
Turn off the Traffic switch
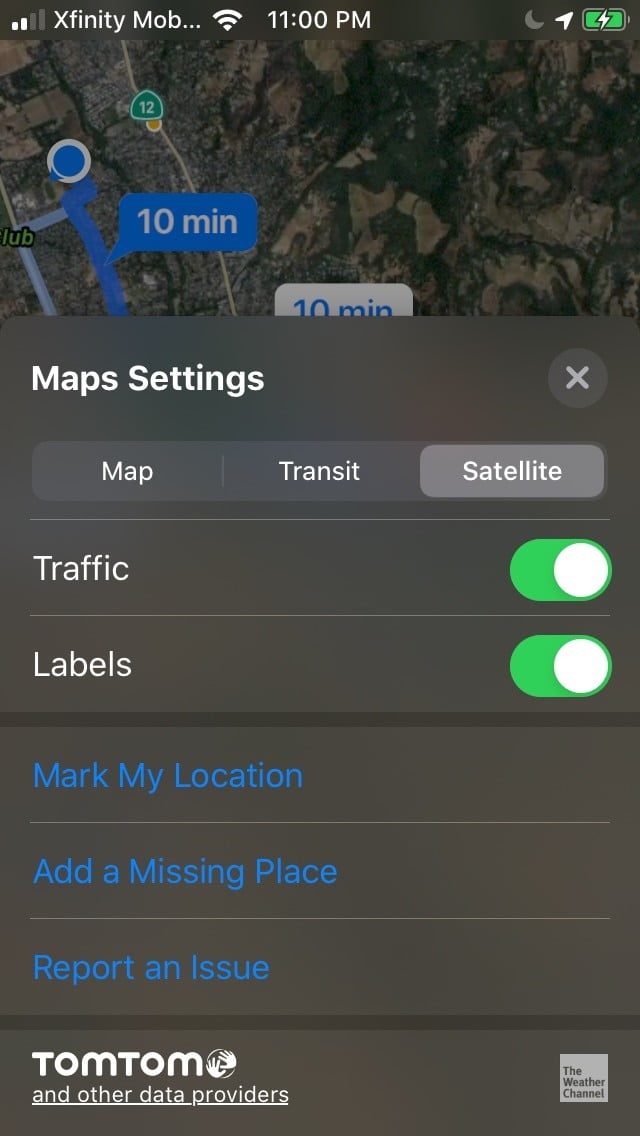point(560,570)
